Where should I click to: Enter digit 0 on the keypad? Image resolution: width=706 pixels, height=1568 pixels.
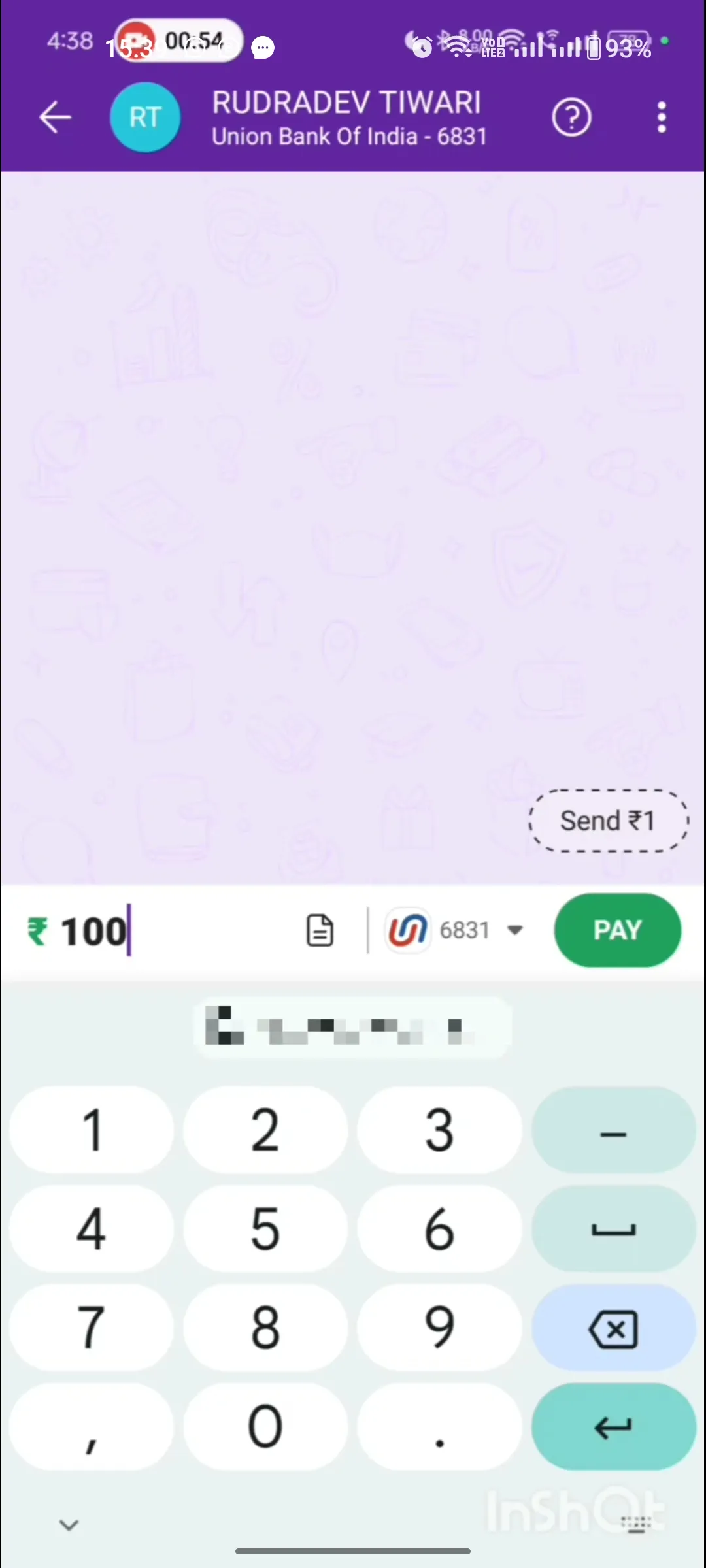click(265, 1427)
